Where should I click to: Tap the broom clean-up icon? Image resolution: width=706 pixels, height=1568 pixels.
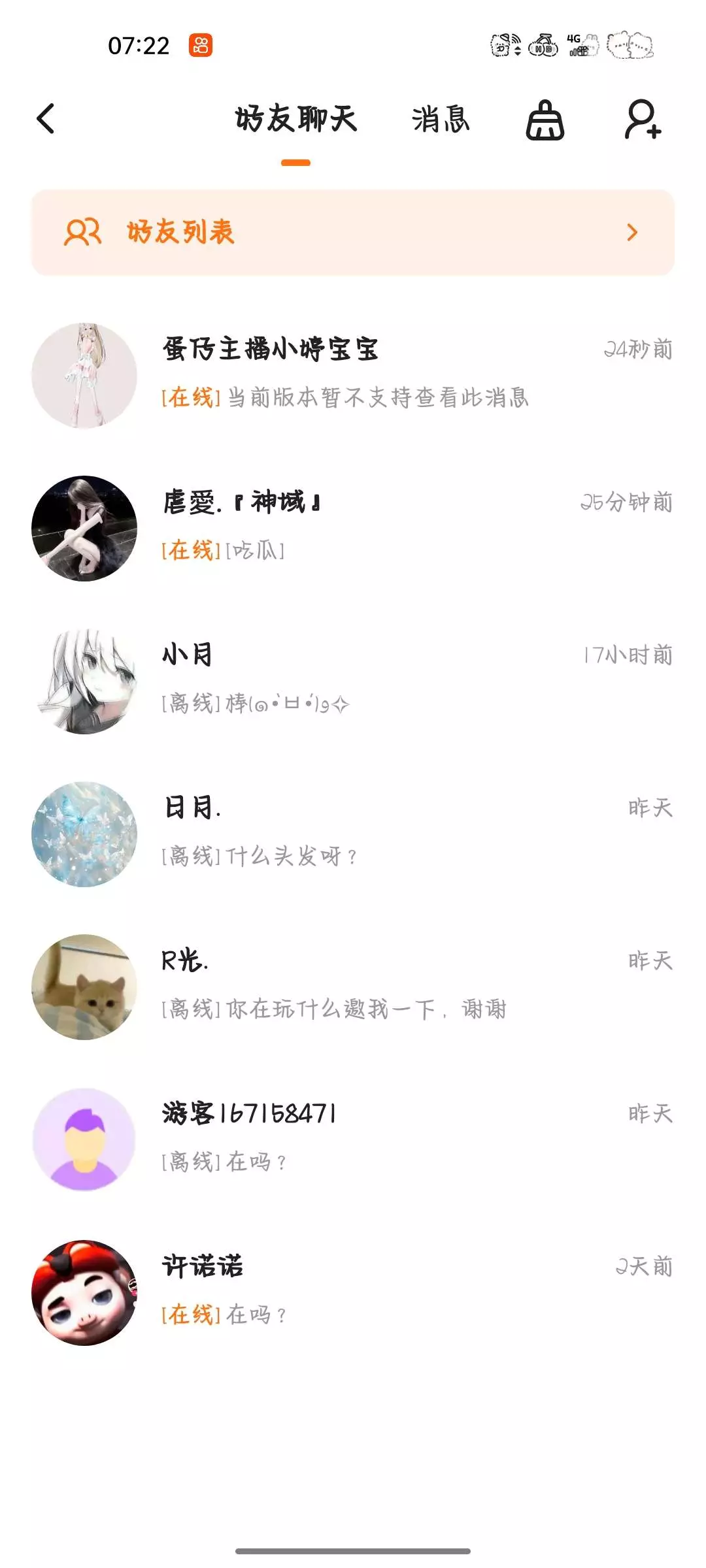(x=545, y=120)
